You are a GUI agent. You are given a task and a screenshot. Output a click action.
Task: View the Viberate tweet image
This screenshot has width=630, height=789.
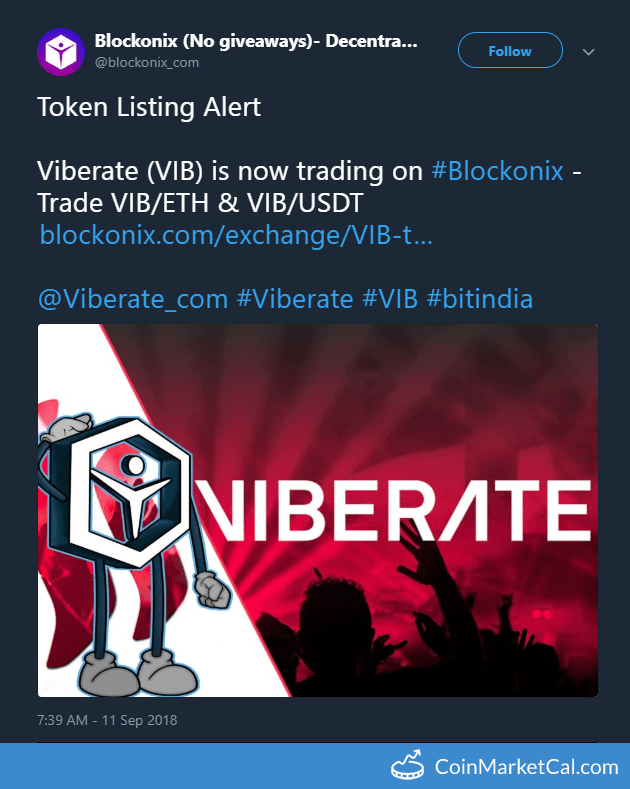point(318,510)
